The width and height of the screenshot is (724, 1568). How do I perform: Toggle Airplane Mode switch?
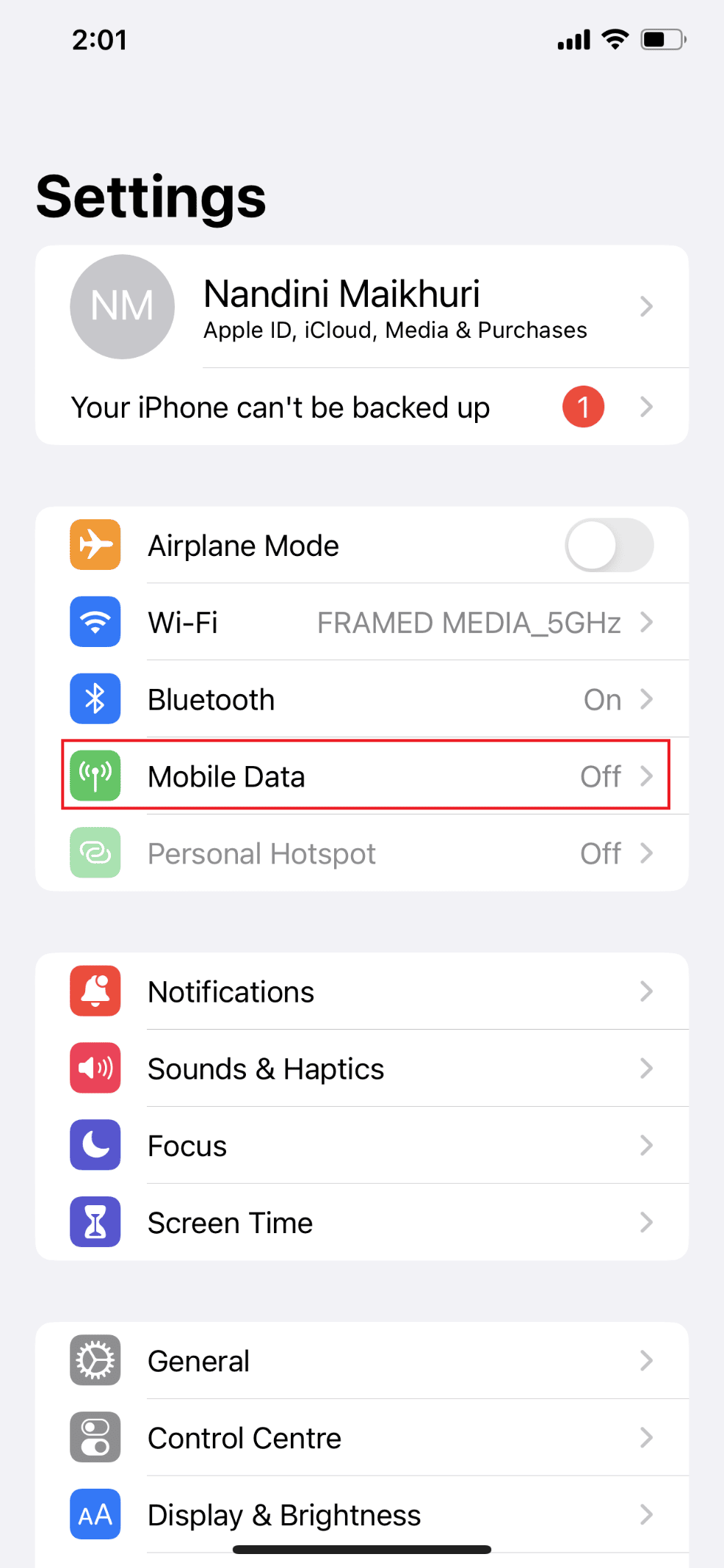click(x=609, y=546)
